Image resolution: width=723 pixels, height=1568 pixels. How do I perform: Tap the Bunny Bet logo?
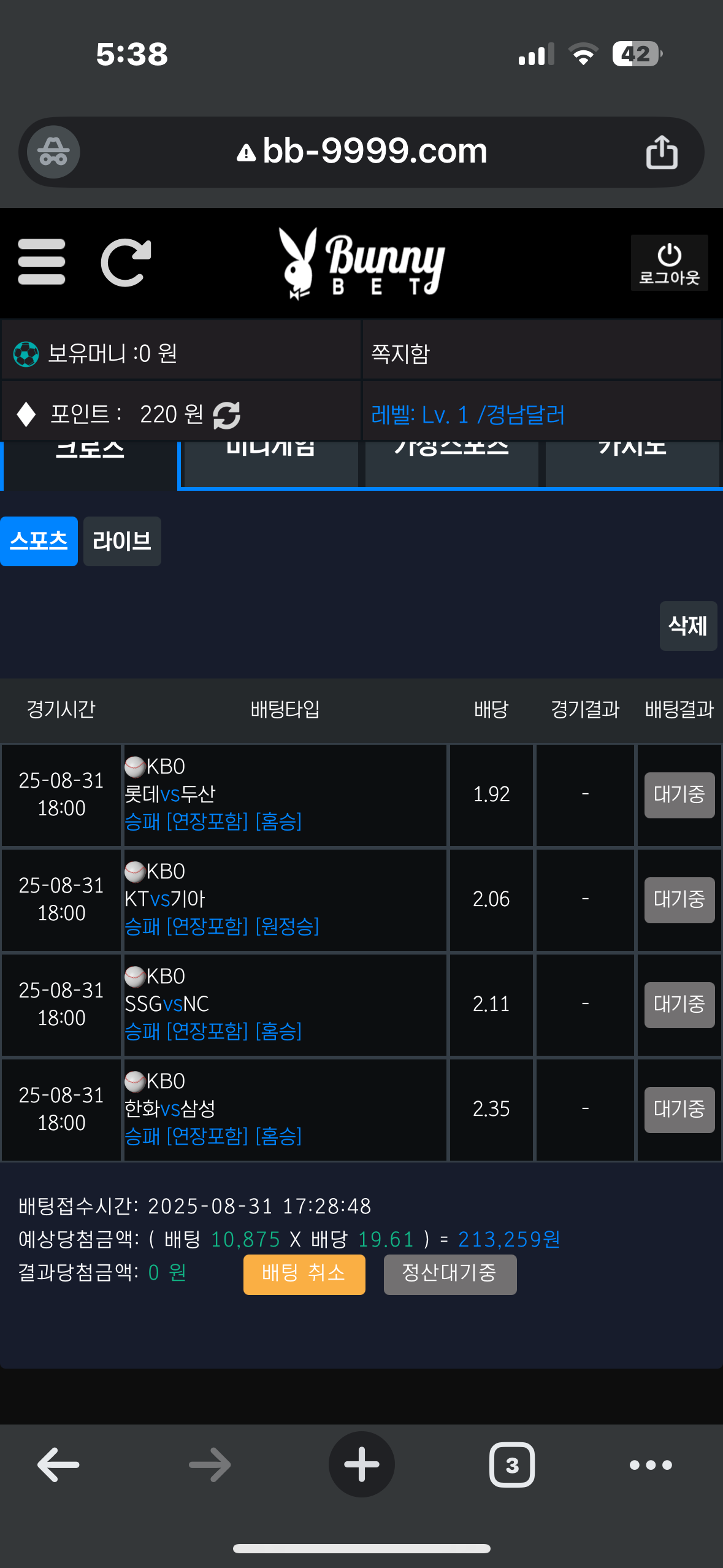[x=362, y=263]
